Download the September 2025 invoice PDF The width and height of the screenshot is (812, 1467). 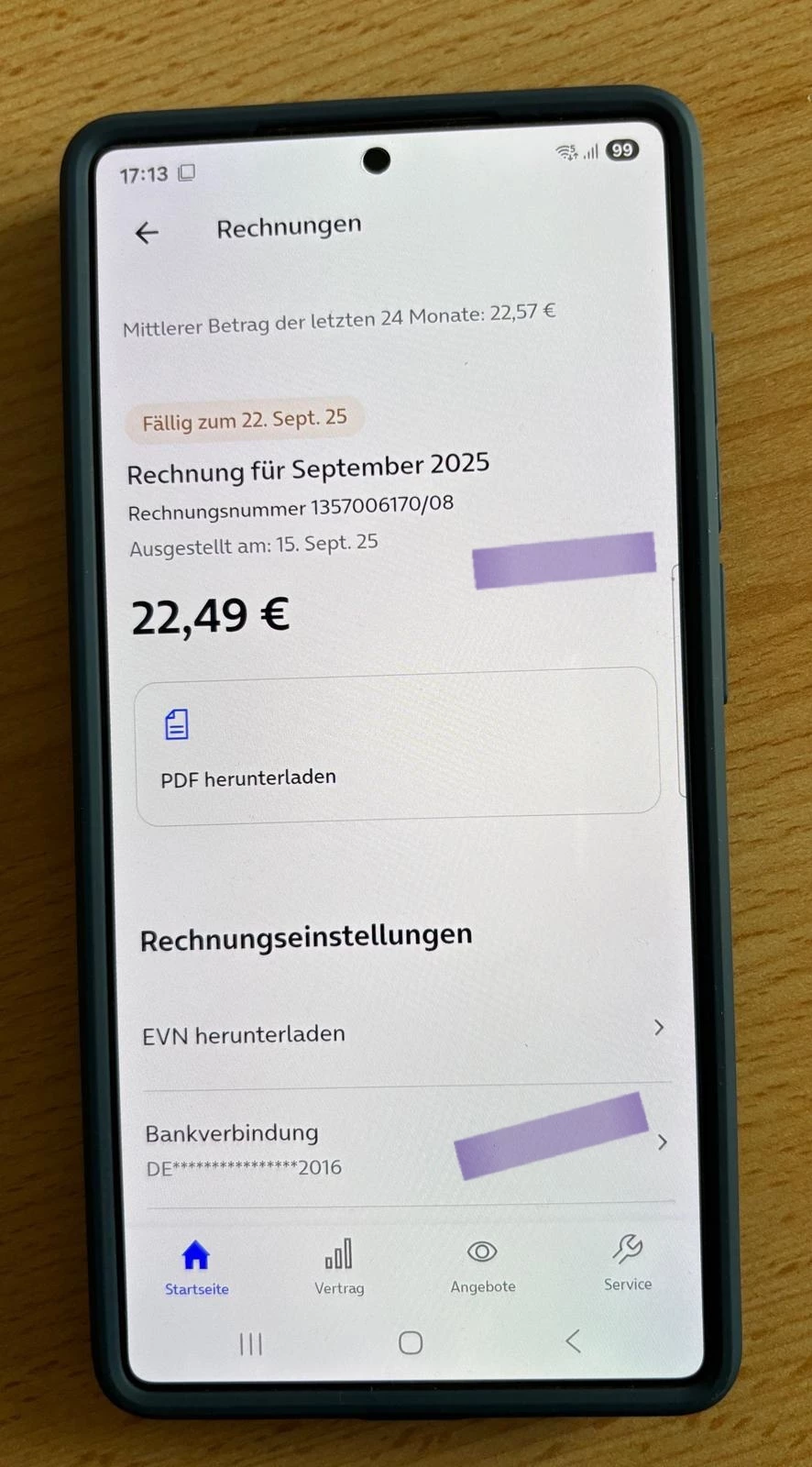[x=397, y=747]
